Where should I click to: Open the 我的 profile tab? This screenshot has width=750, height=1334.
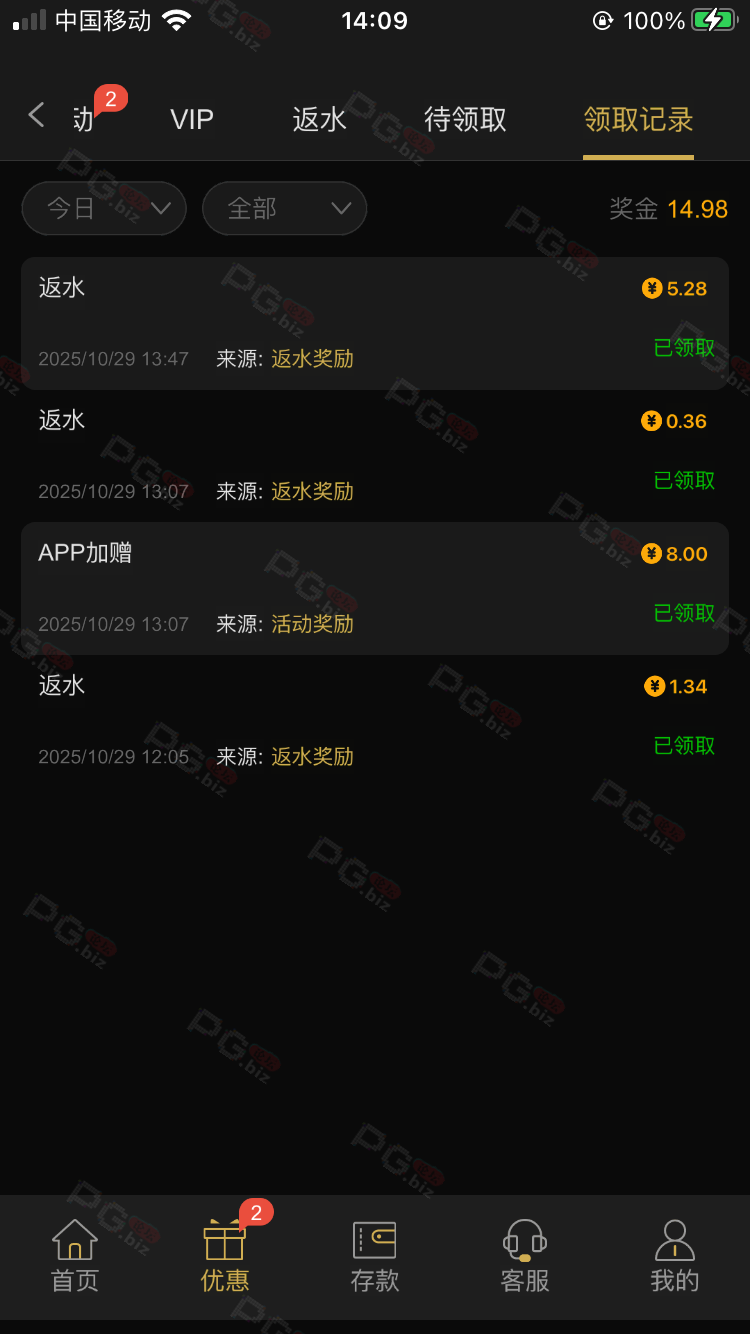tap(675, 1255)
